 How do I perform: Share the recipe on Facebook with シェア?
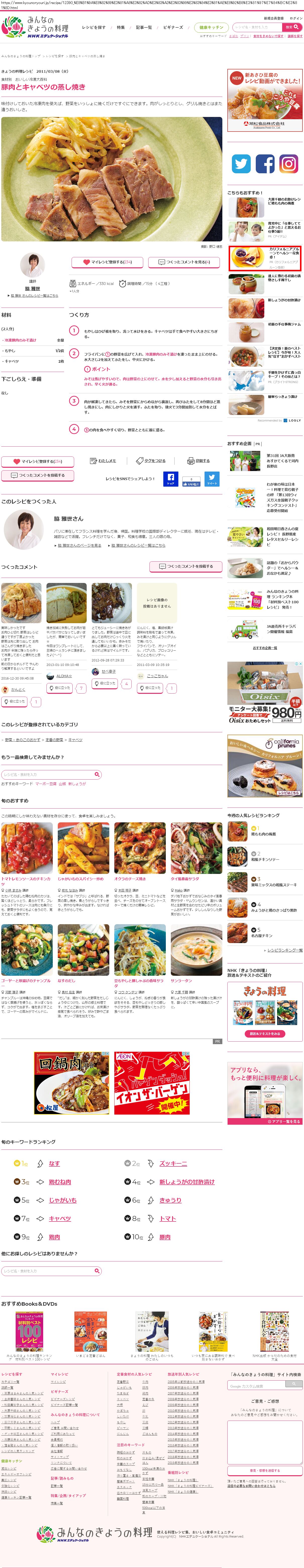tap(171, 479)
